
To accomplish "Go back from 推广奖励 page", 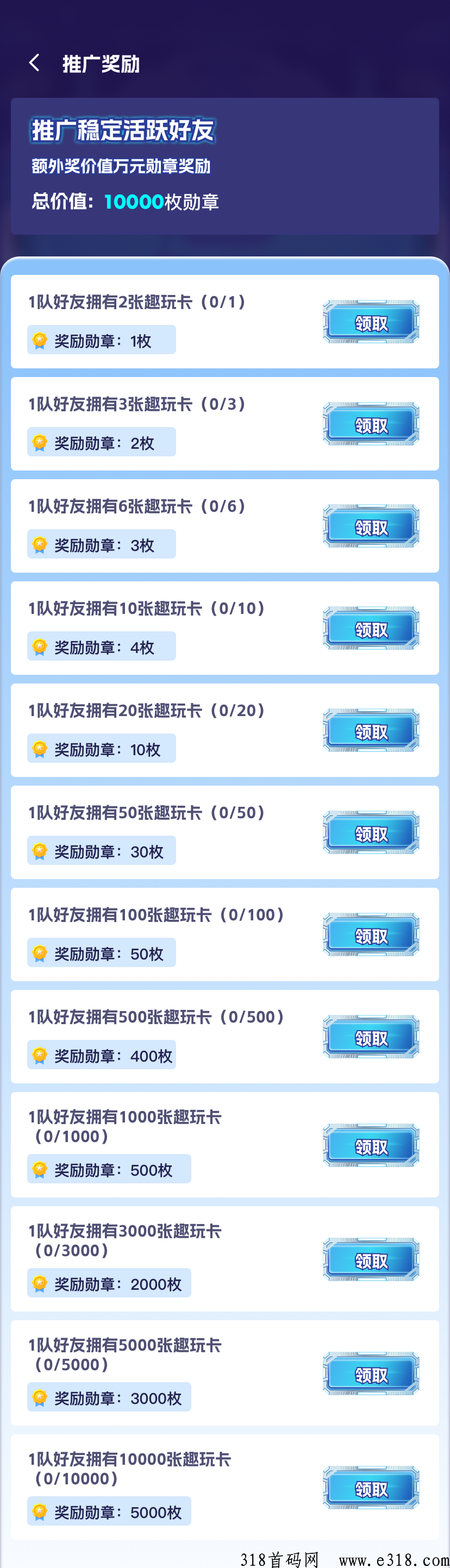I will click(35, 62).
